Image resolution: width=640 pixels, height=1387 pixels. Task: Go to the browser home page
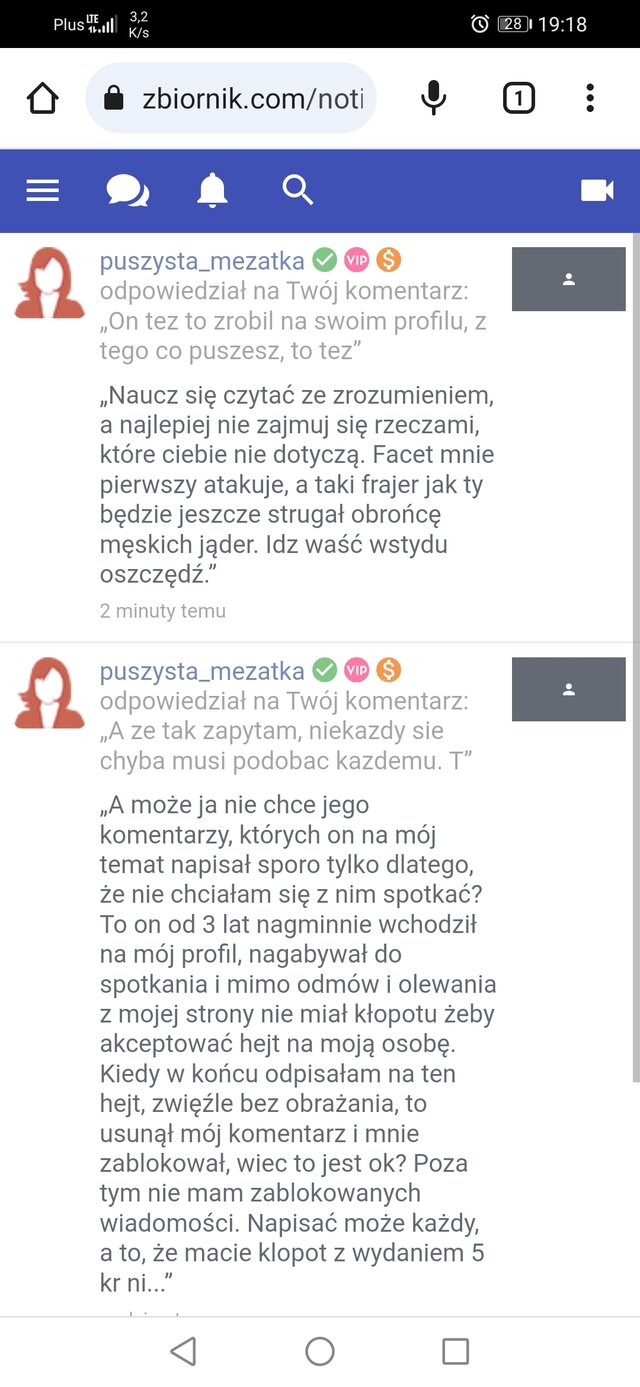tap(43, 98)
